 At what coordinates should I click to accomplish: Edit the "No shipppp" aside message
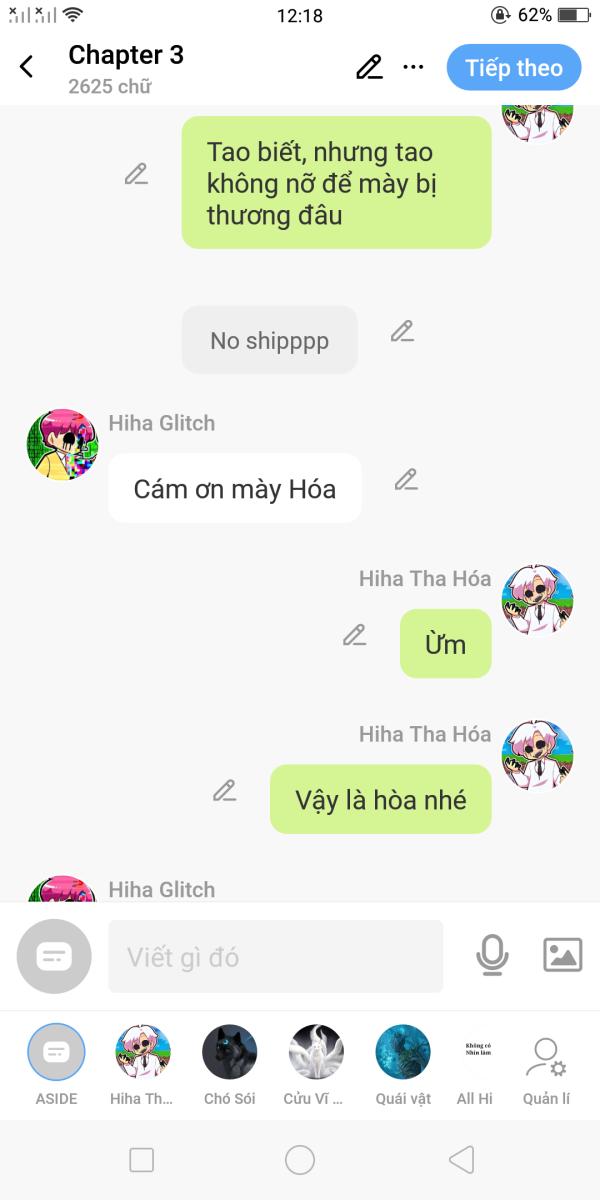click(402, 331)
